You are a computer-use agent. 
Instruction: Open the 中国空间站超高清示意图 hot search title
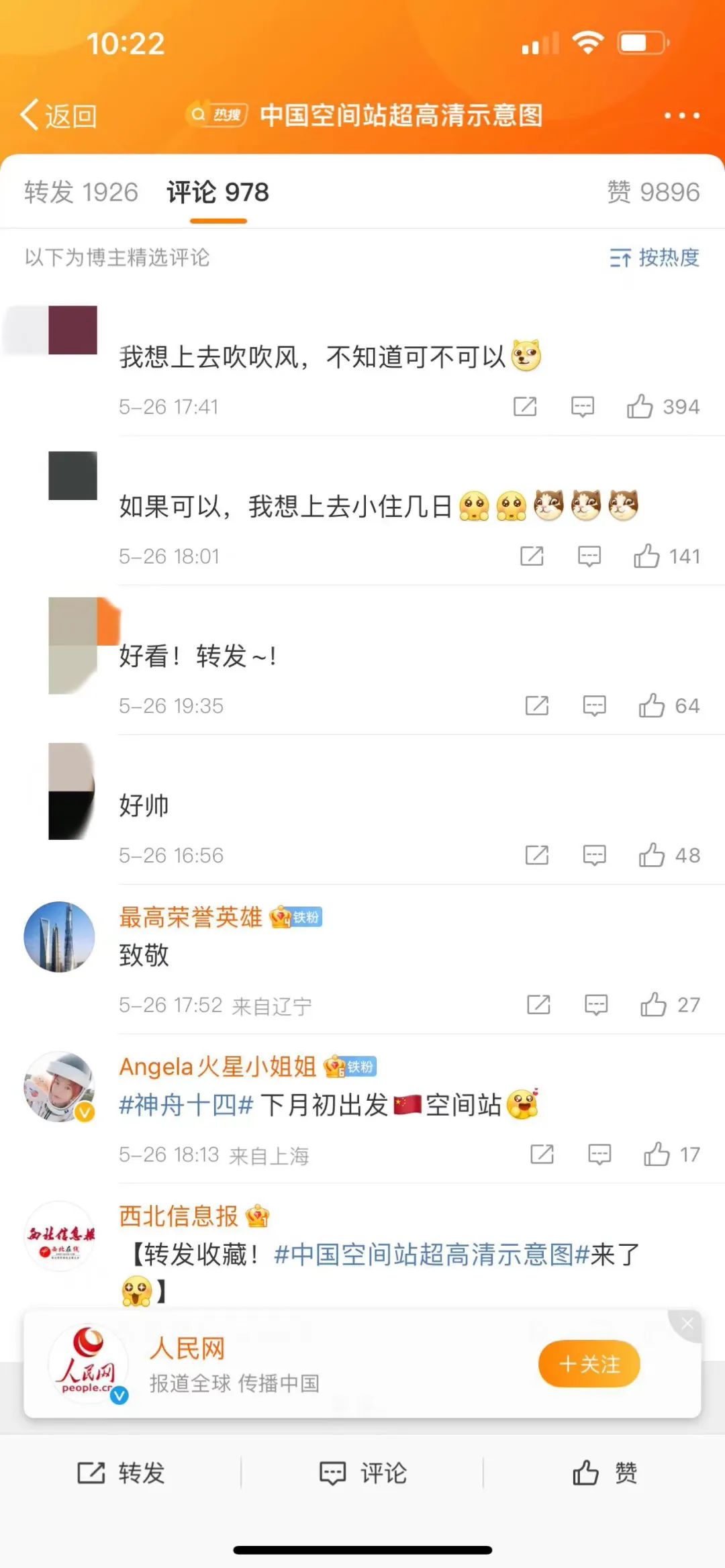[401, 115]
